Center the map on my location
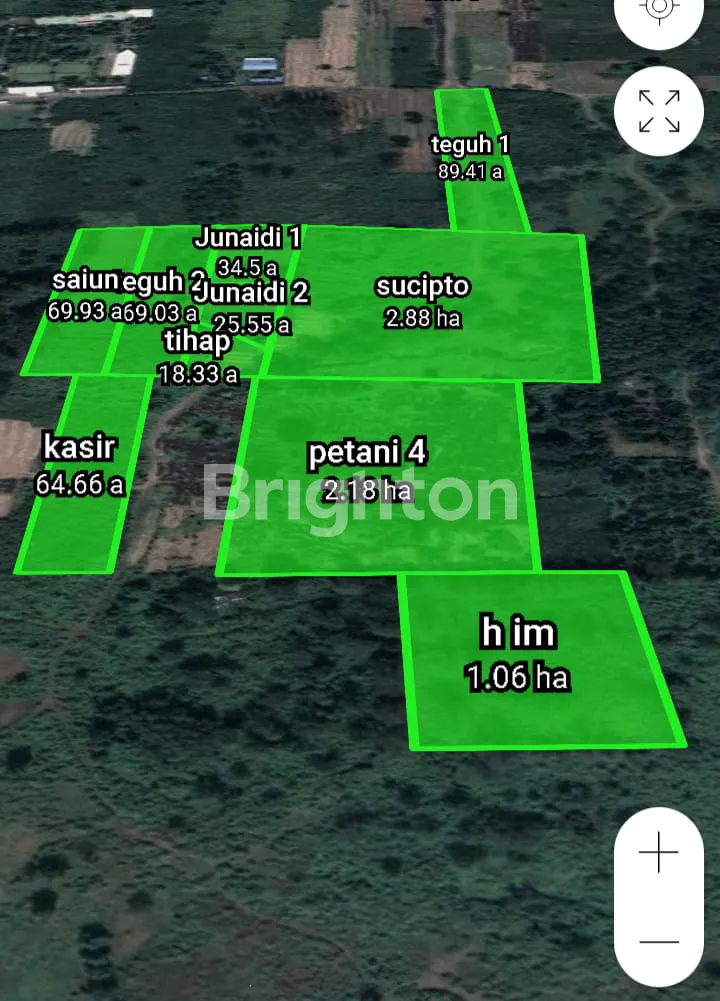This screenshot has width=720, height=1001. click(x=659, y=10)
